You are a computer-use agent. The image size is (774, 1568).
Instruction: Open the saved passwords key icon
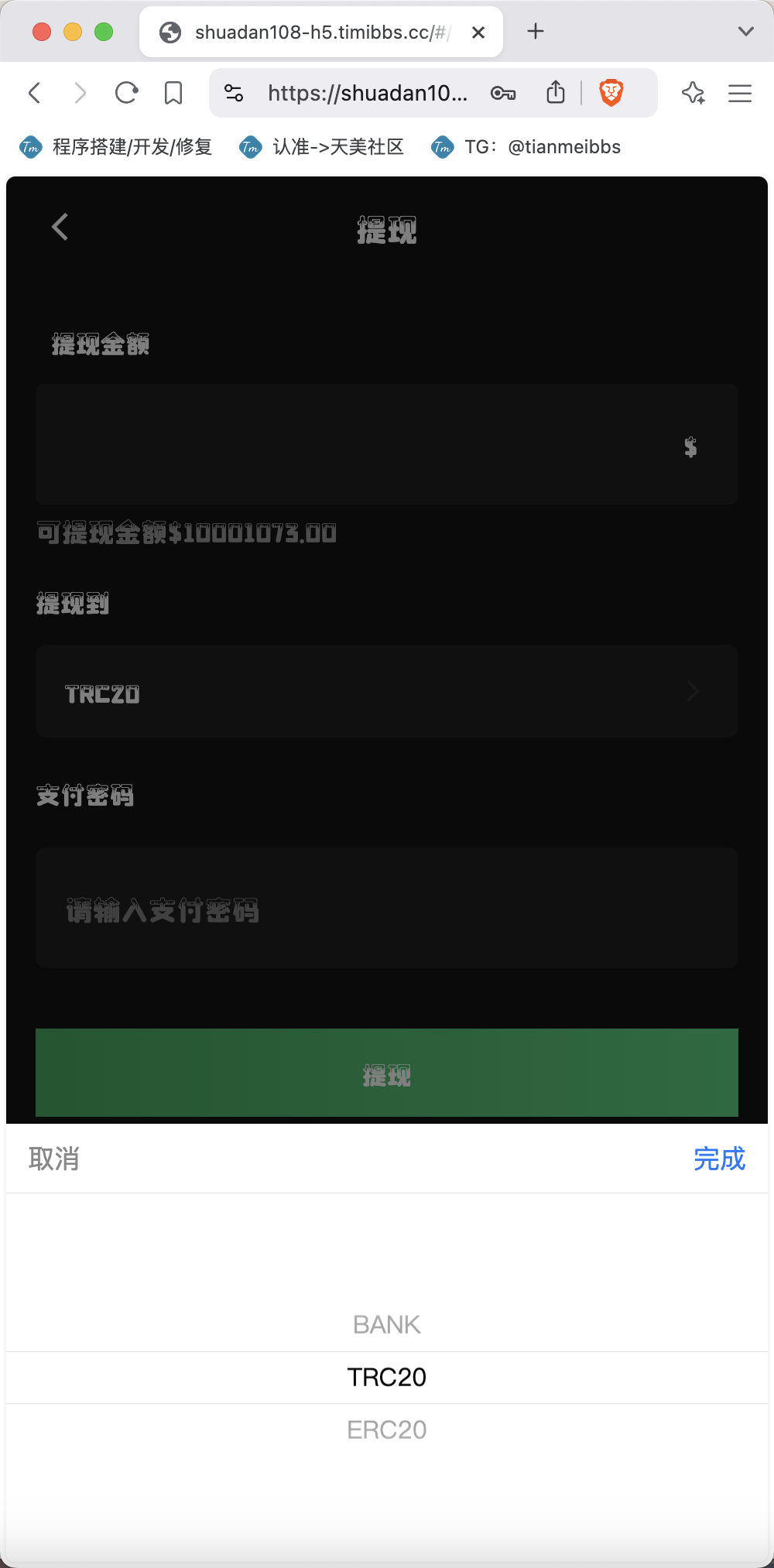[x=503, y=94]
